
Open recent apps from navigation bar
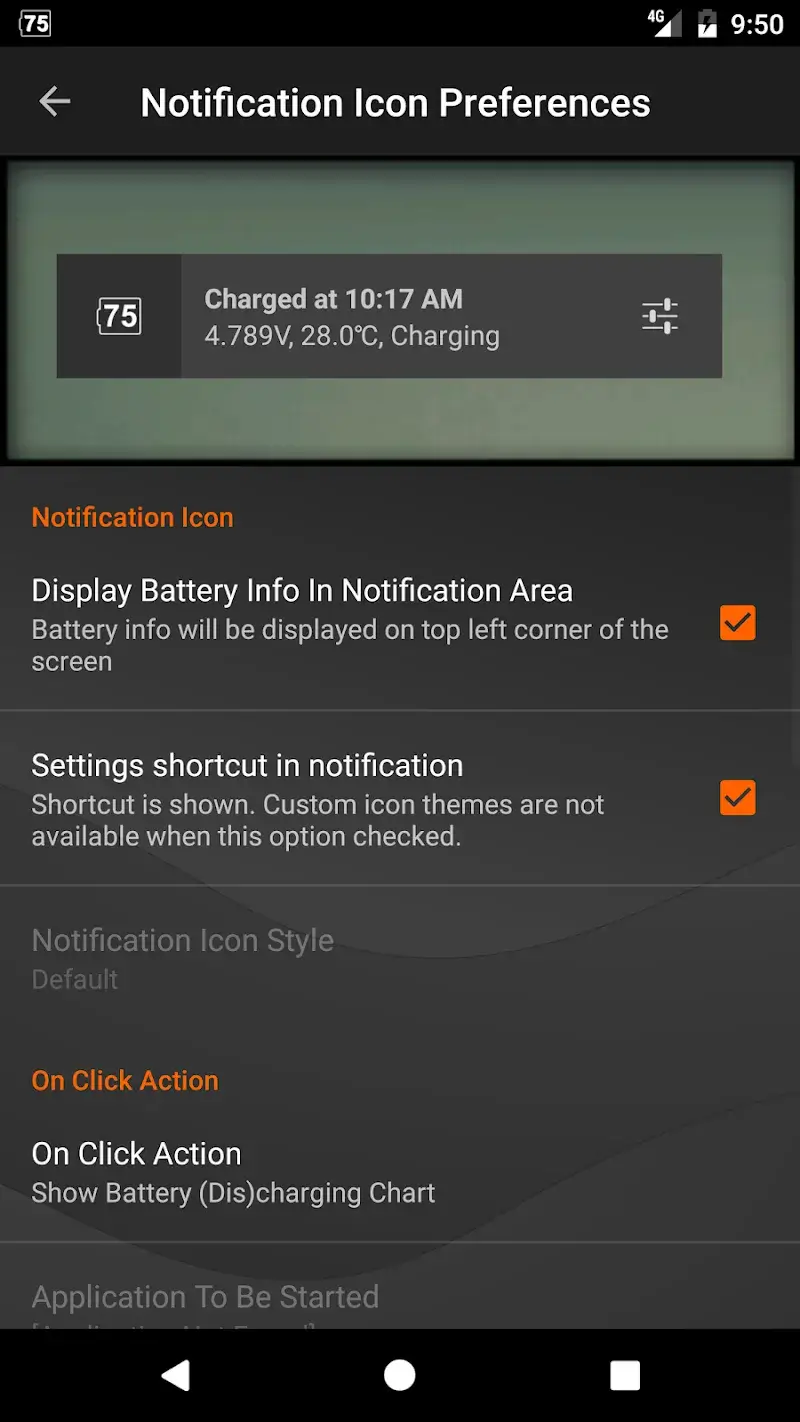(x=625, y=1375)
